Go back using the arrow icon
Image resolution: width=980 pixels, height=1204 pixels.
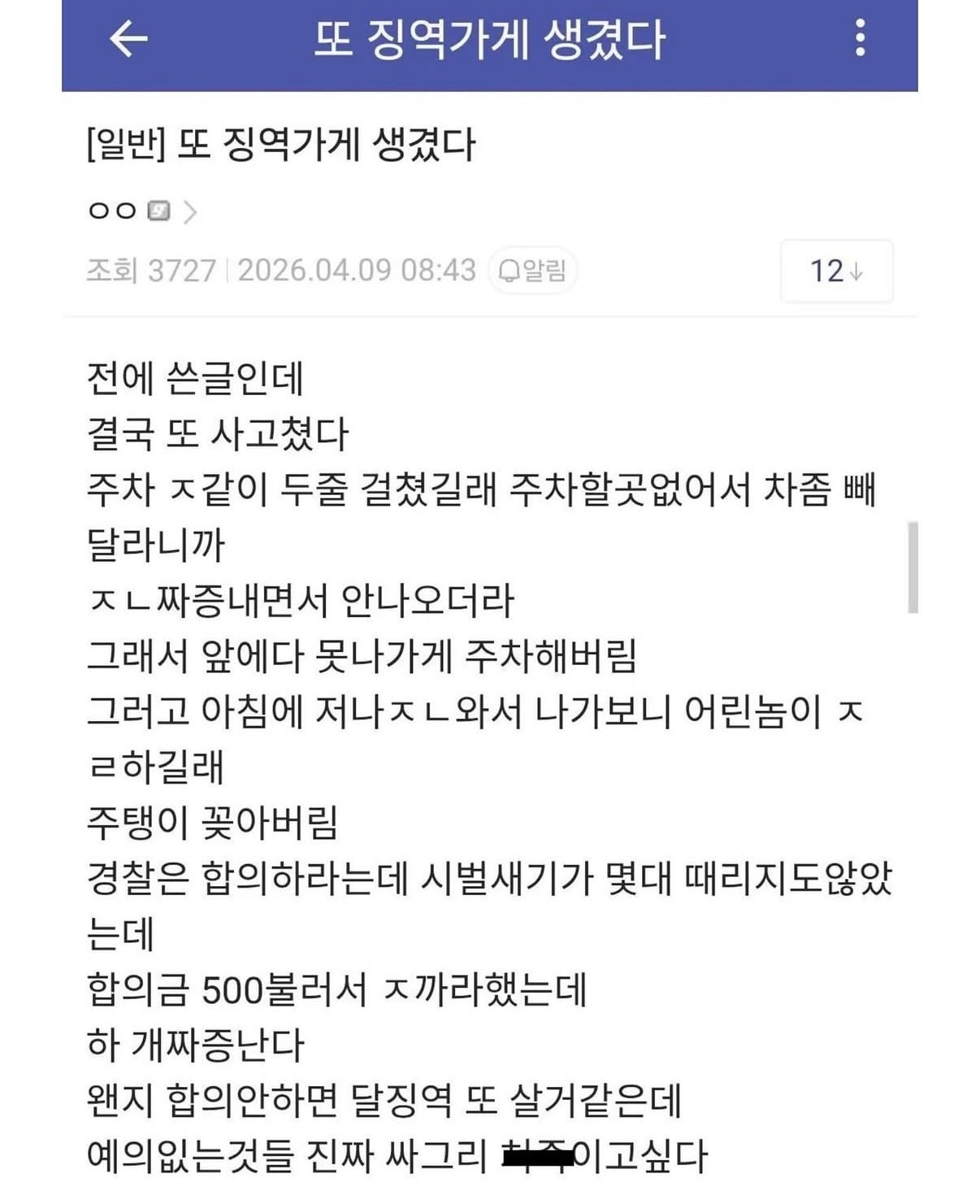128,38
